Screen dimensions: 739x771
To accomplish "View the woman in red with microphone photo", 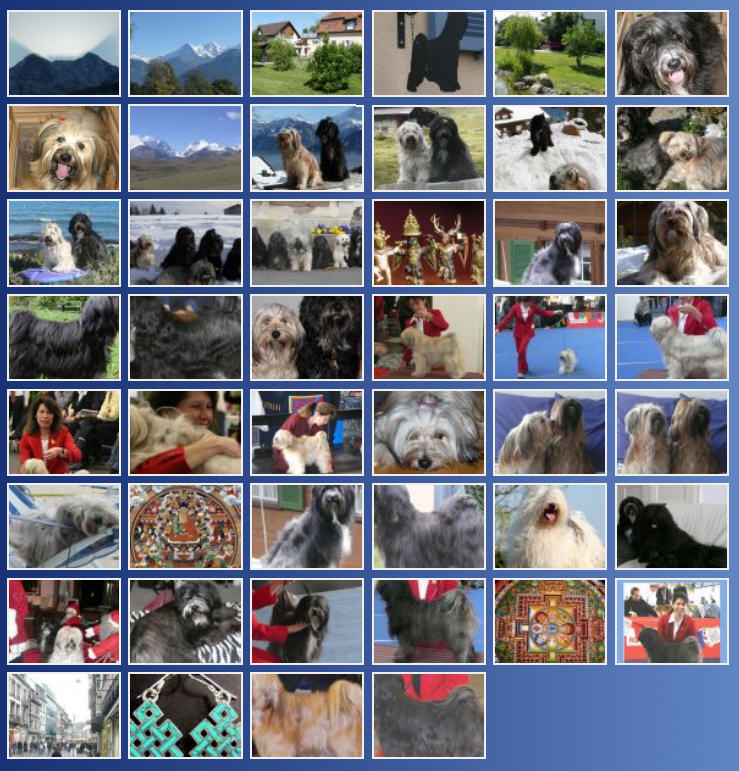I will [64, 432].
